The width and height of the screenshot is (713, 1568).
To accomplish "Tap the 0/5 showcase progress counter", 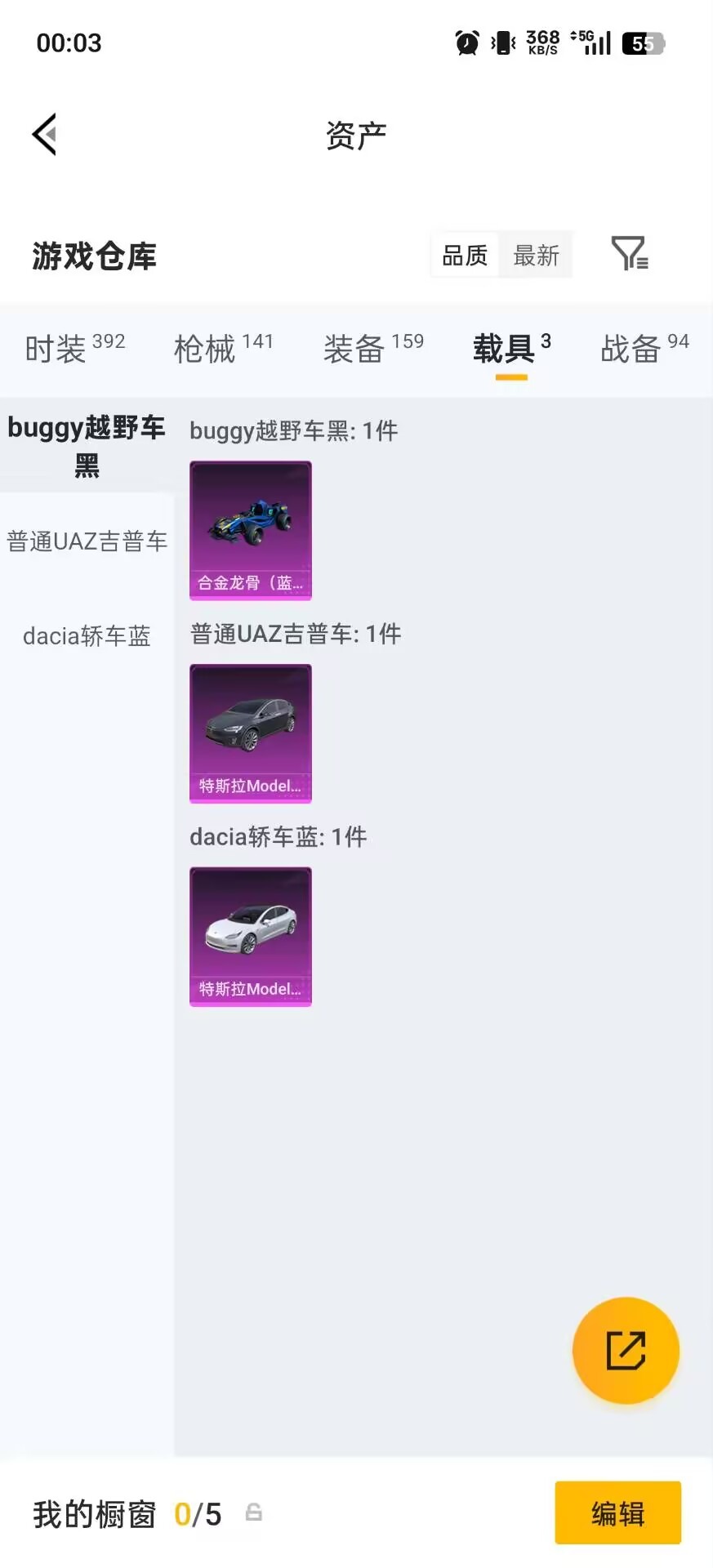I will pos(199,1512).
